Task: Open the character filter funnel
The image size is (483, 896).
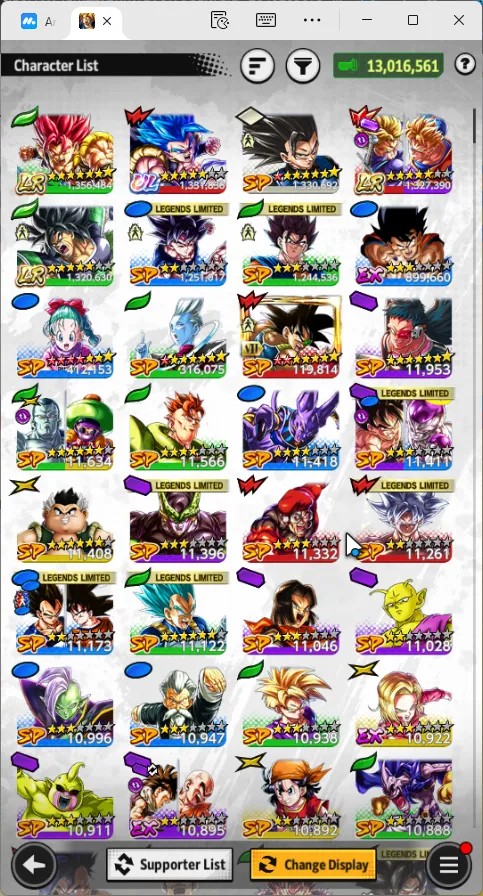Action: [303, 66]
